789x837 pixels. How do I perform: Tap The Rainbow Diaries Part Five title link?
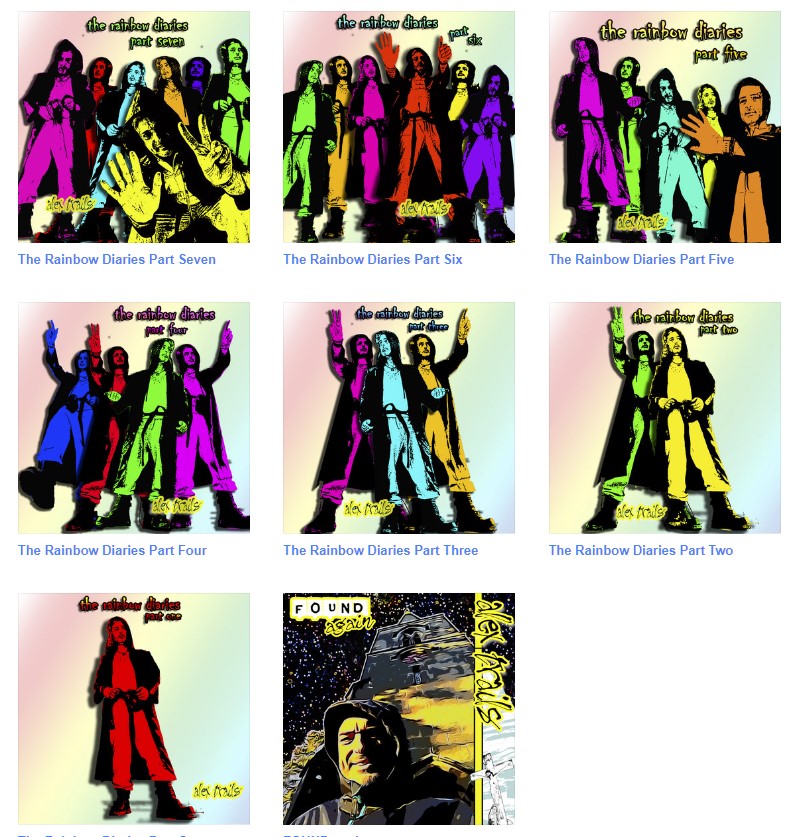641,259
